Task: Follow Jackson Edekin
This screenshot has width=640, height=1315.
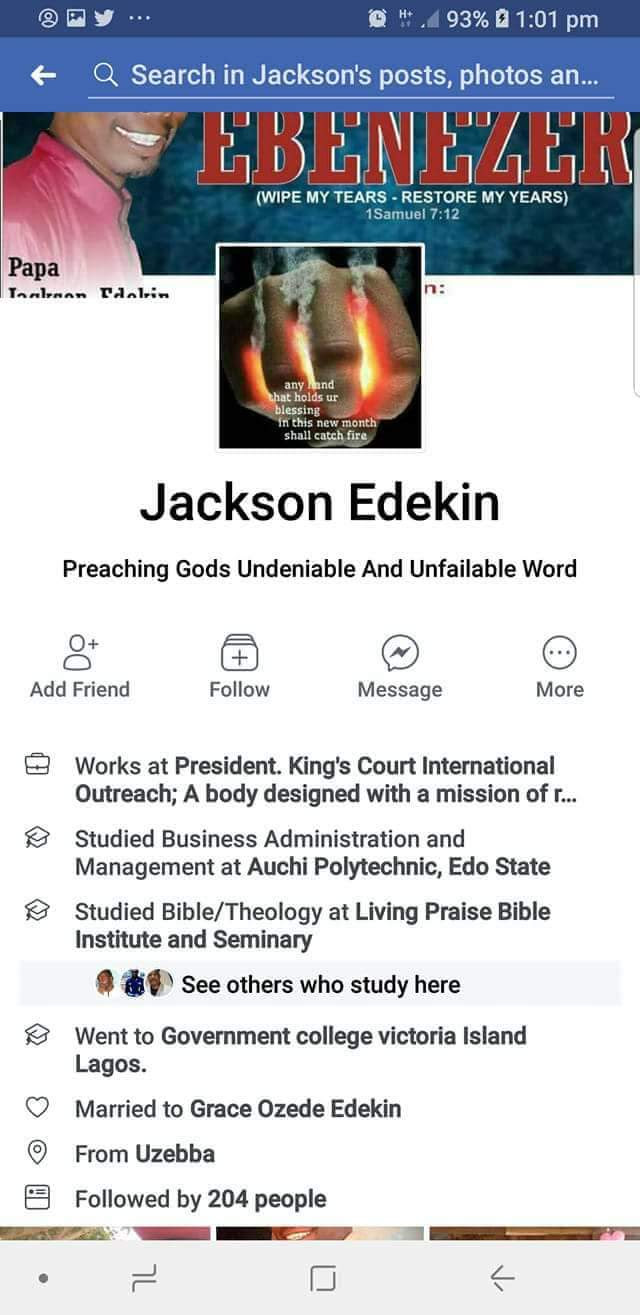Action: pos(239,666)
